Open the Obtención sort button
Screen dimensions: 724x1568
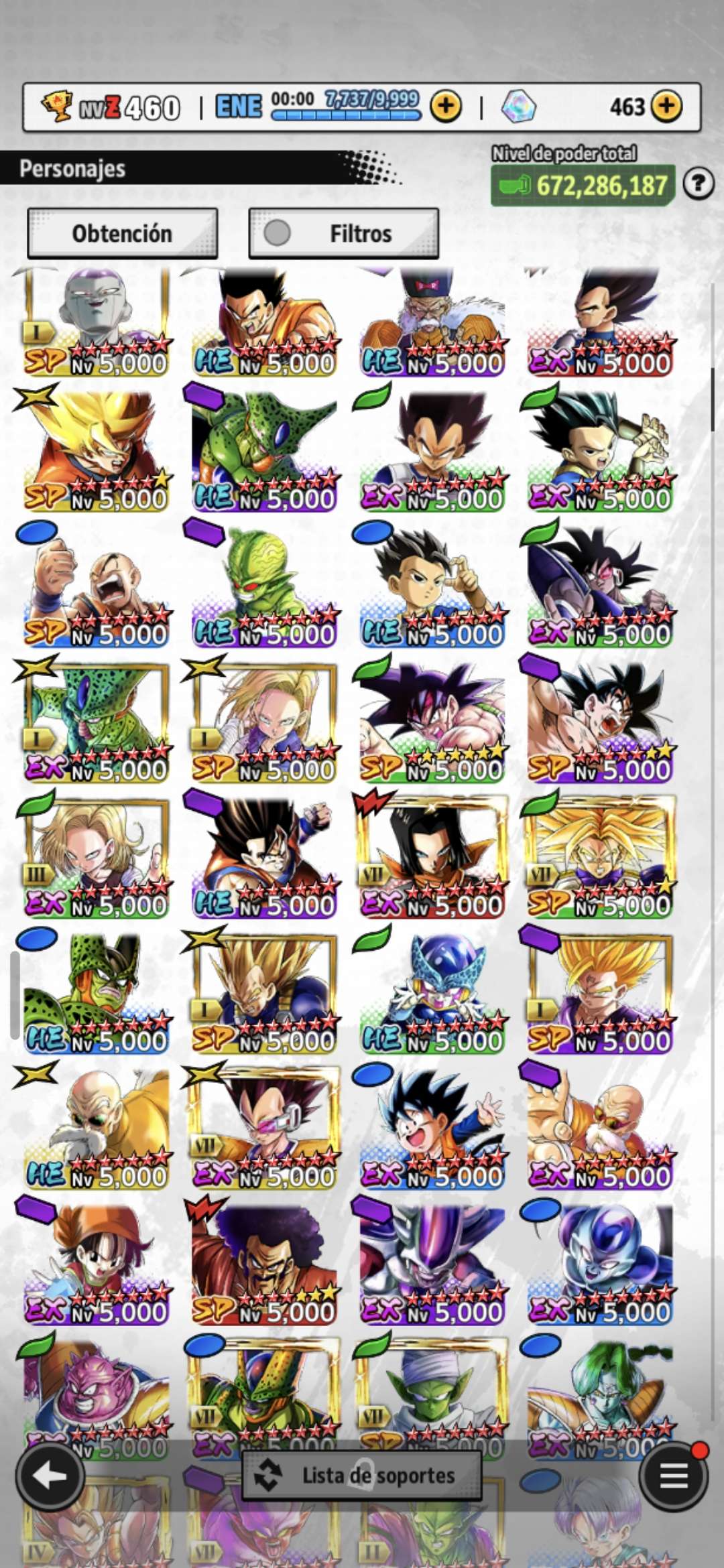[x=122, y=233]
